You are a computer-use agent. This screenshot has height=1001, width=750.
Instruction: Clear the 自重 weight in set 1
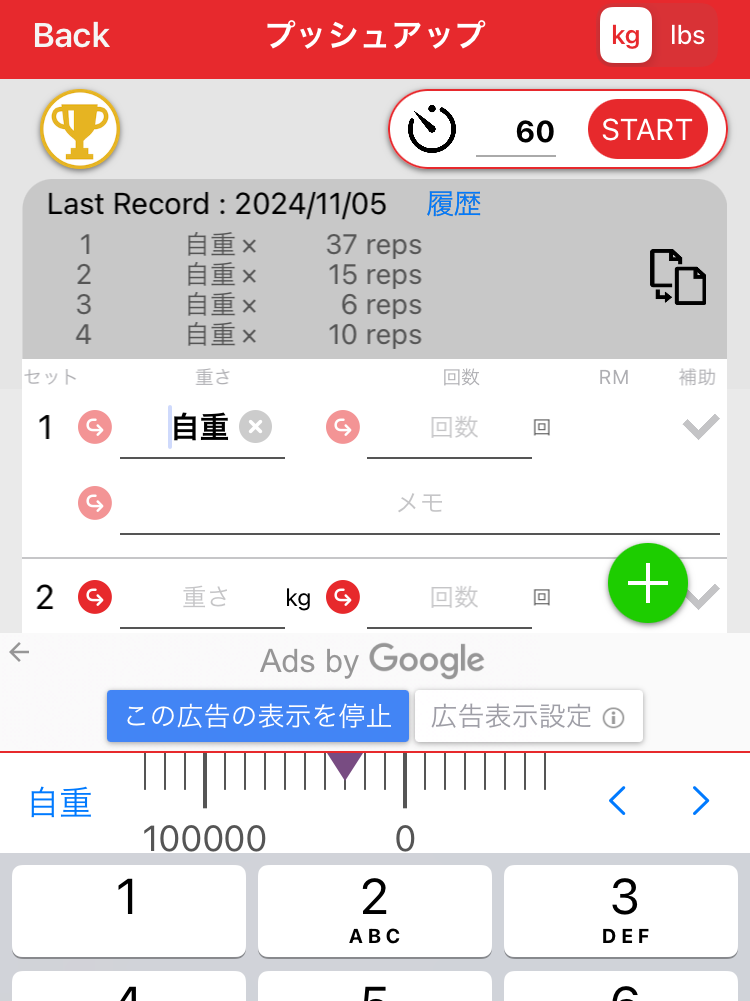click(x=256, y=428)
